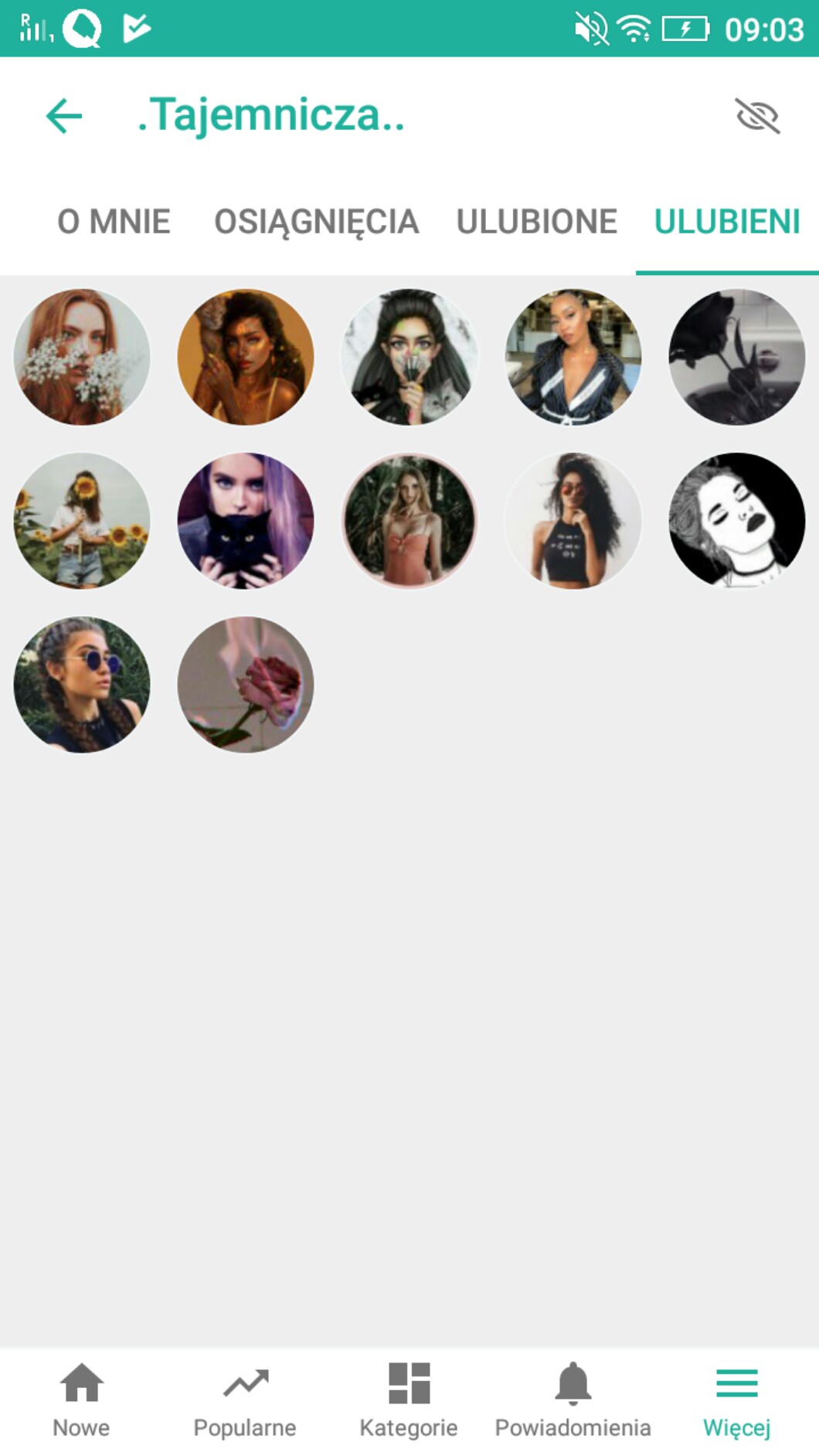The height and width of the screenshot is (1456, 819).
Task: Open the dark black rose avatar
Action: click(x=736, y=357)
